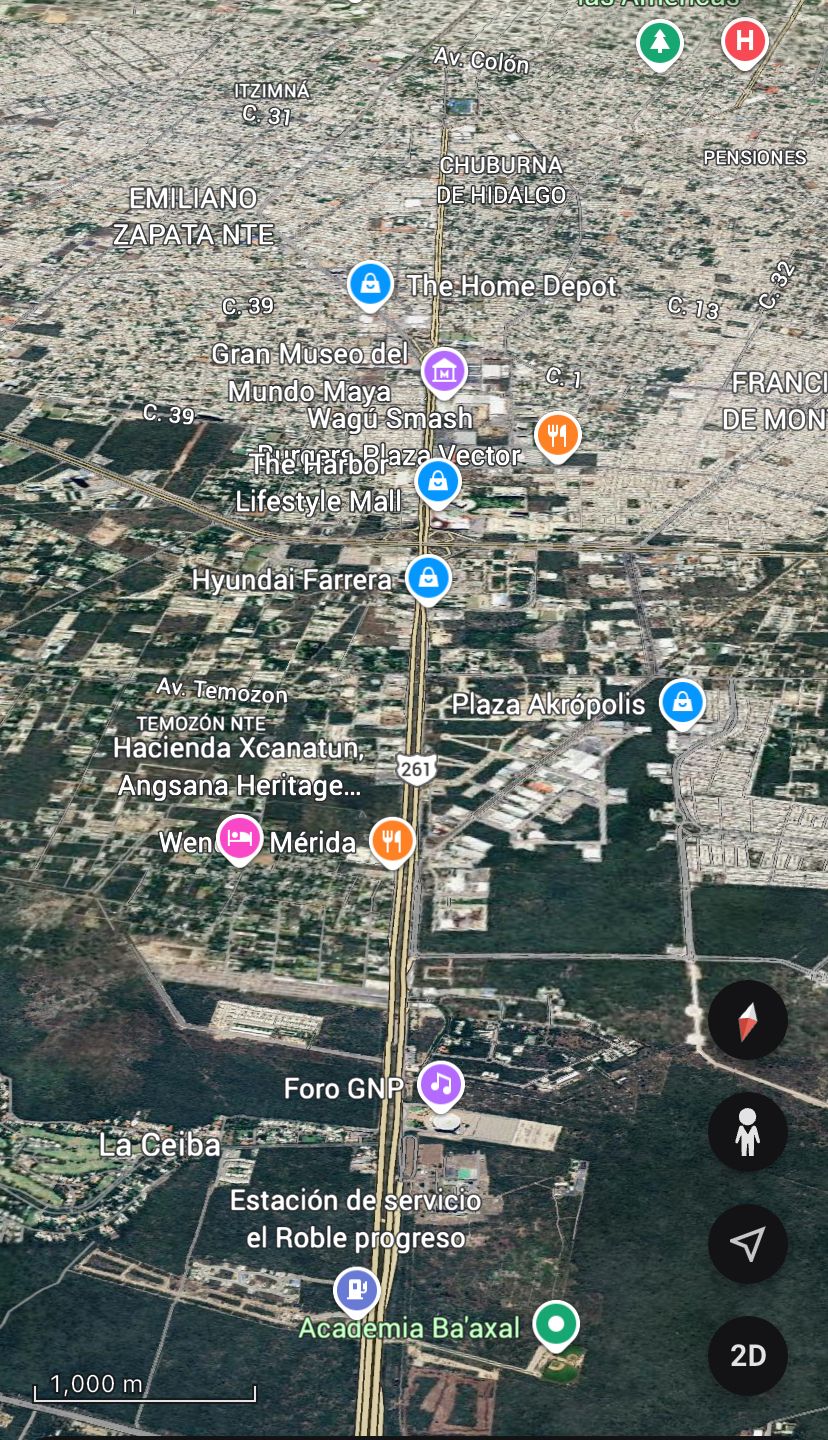
Task: Open The Home Depot place marker
Action: coord(370,284)
